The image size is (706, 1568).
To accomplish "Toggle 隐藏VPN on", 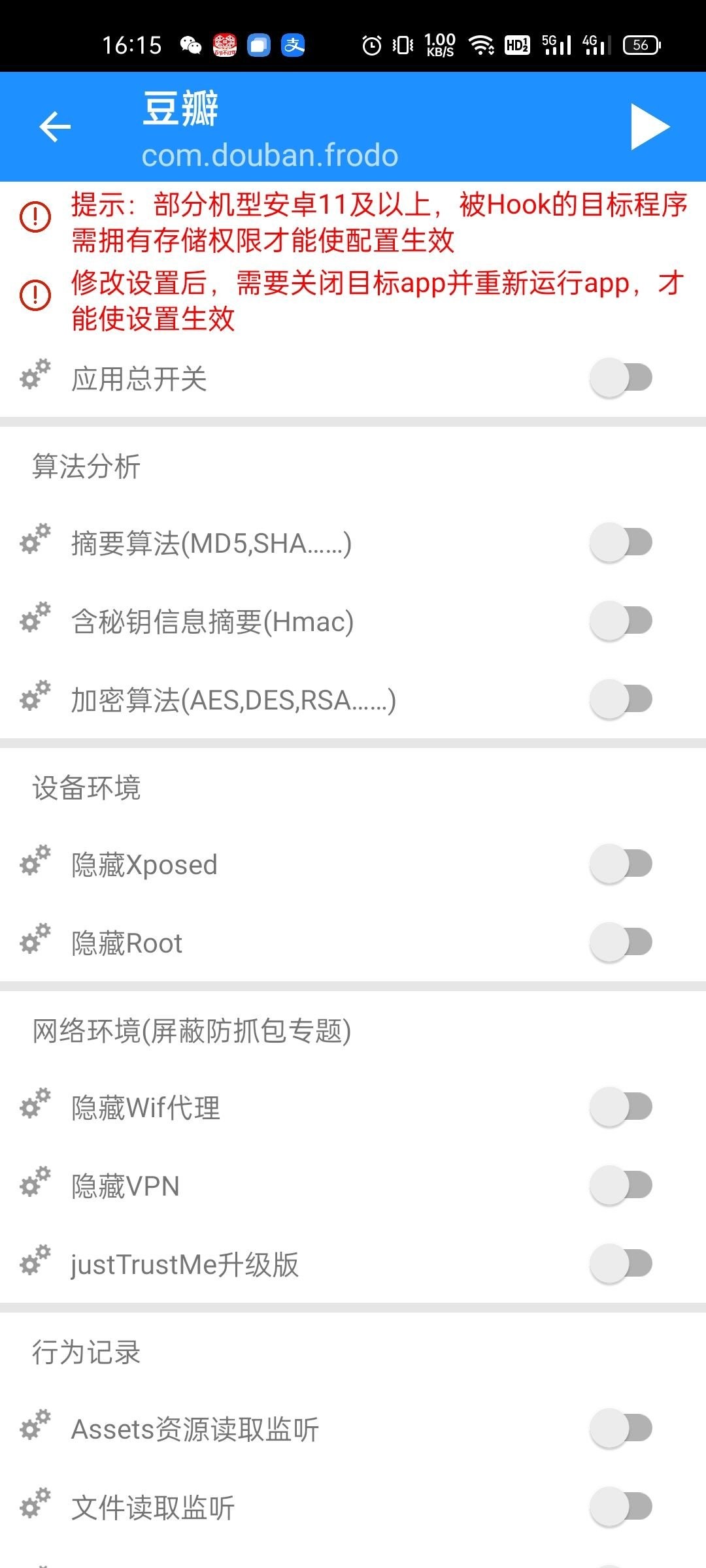I will point(621,1185).
